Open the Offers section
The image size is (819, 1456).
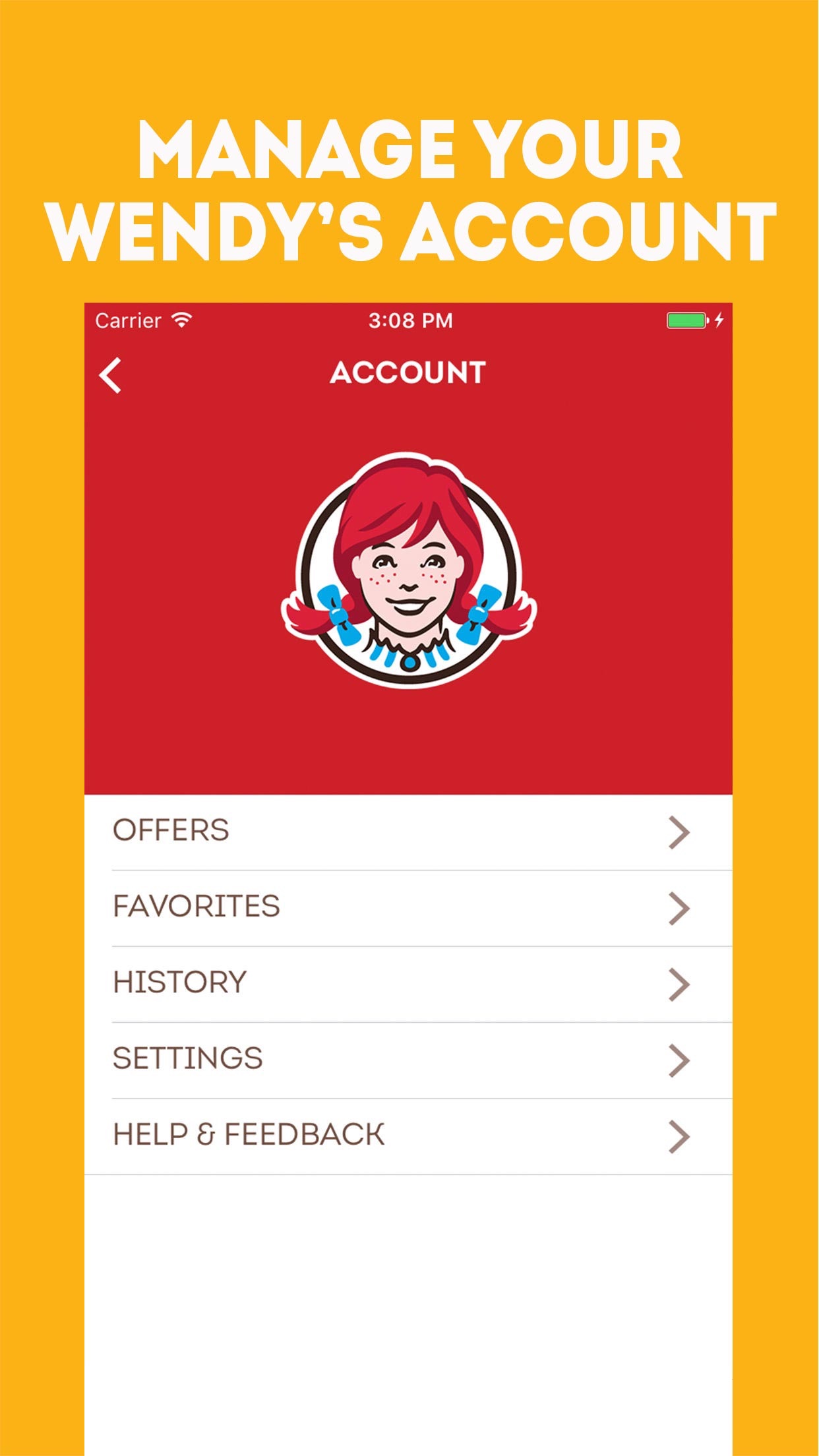point(171,830)
